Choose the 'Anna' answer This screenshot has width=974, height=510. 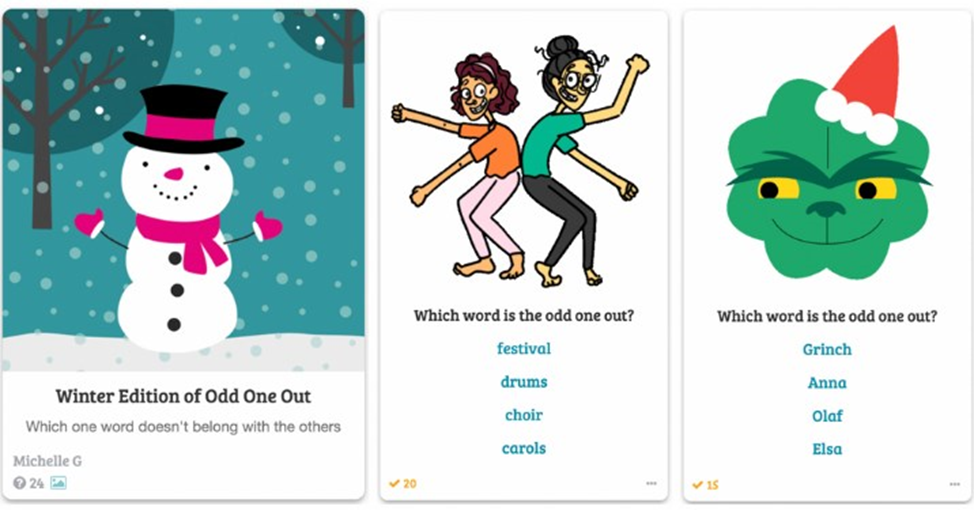(x=827, y=383)
